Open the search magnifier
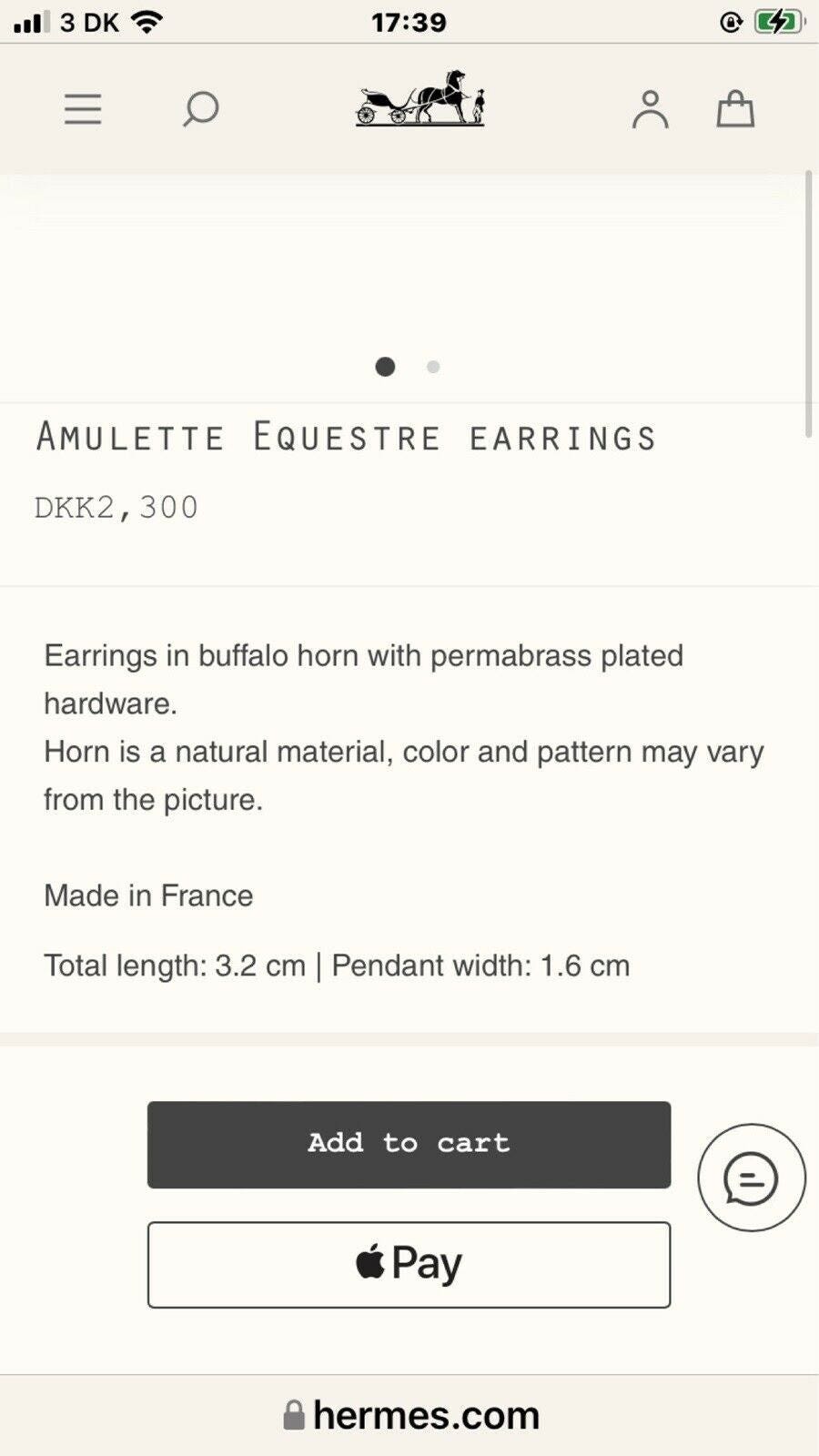The height and width of the screenshot is (1456, 819). [x=200, y=109]
